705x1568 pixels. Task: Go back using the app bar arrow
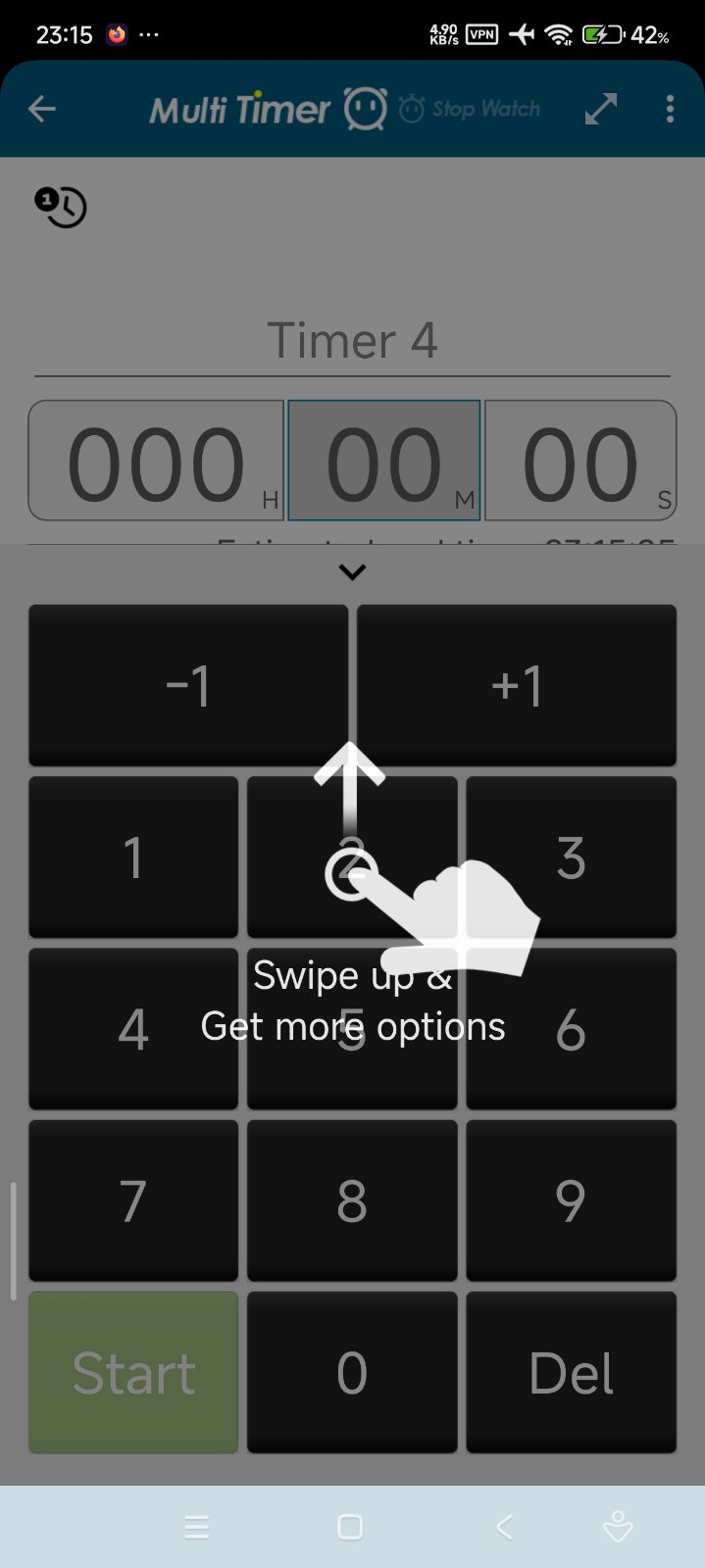click(x=42, y=109)
